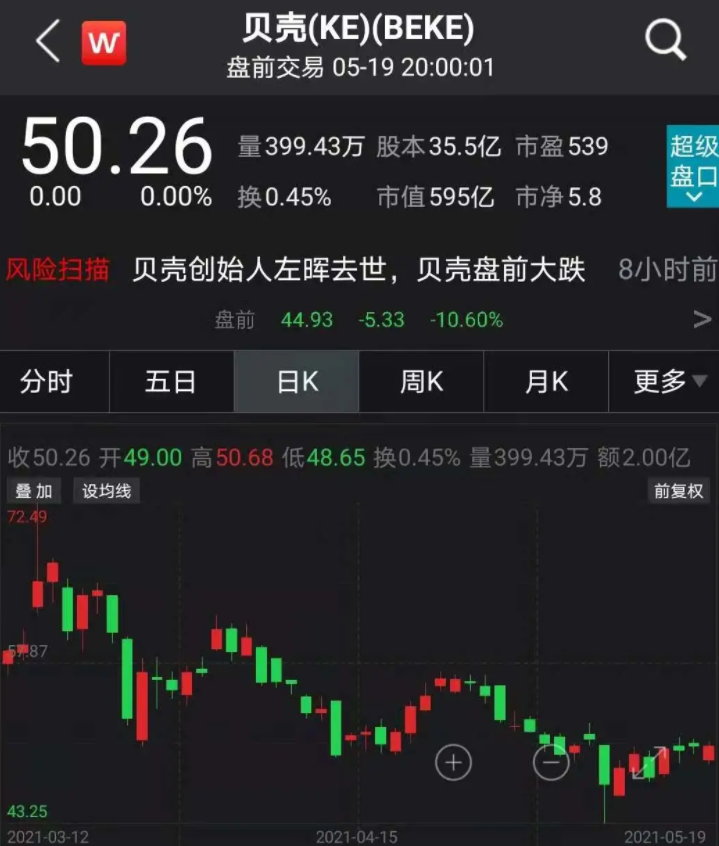Open 设均线 moving average settings

pos(106,491)
